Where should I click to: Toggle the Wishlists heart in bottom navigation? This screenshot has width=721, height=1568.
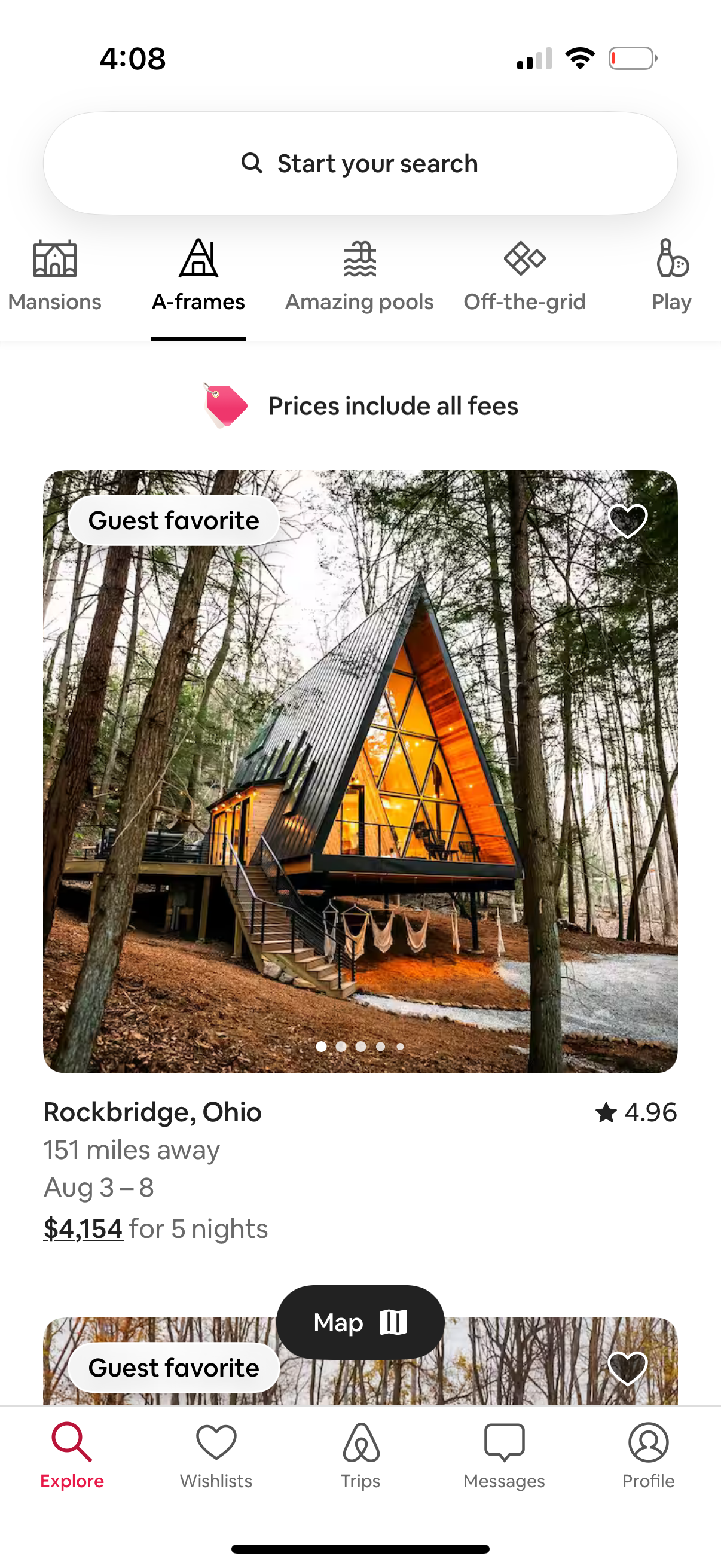(216, 1442)
